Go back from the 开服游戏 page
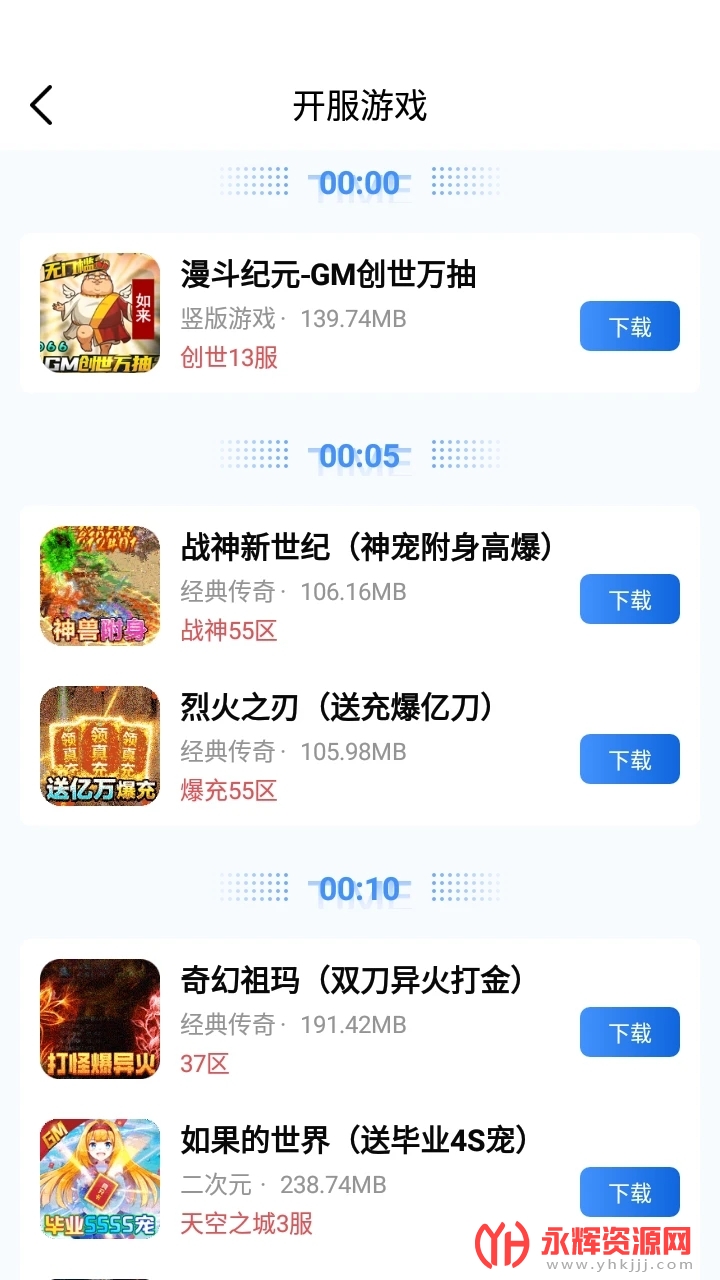 41,105
